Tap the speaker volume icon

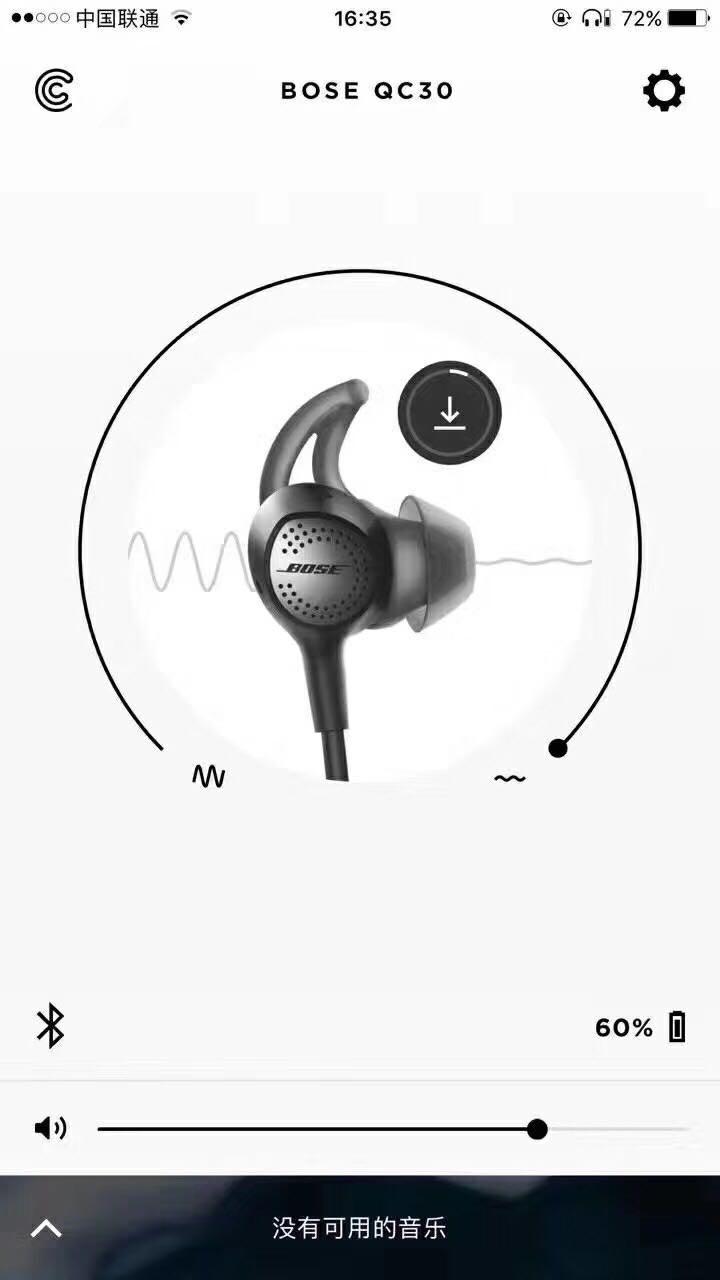tap(50, 1129)
